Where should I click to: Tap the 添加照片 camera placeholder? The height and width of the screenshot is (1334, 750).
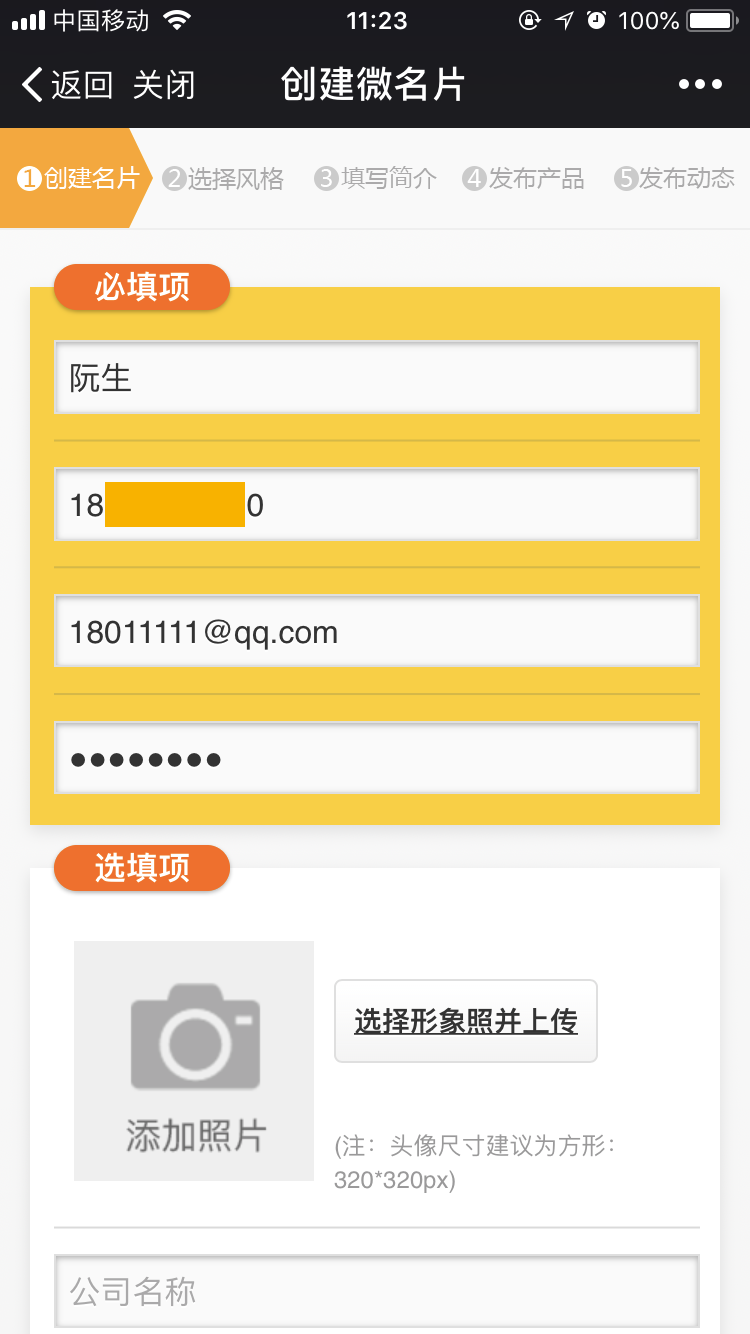coord(194,1060)
